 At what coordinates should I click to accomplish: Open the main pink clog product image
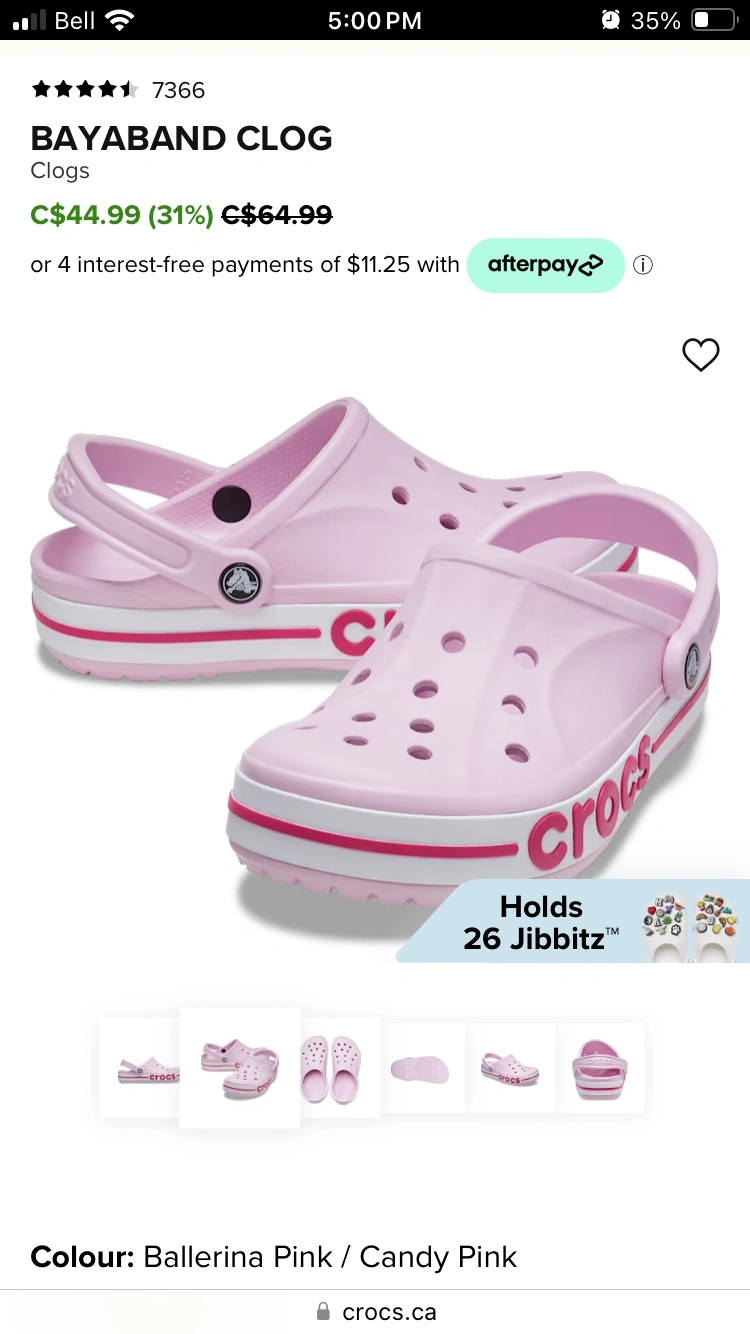[x=375, y=640]
